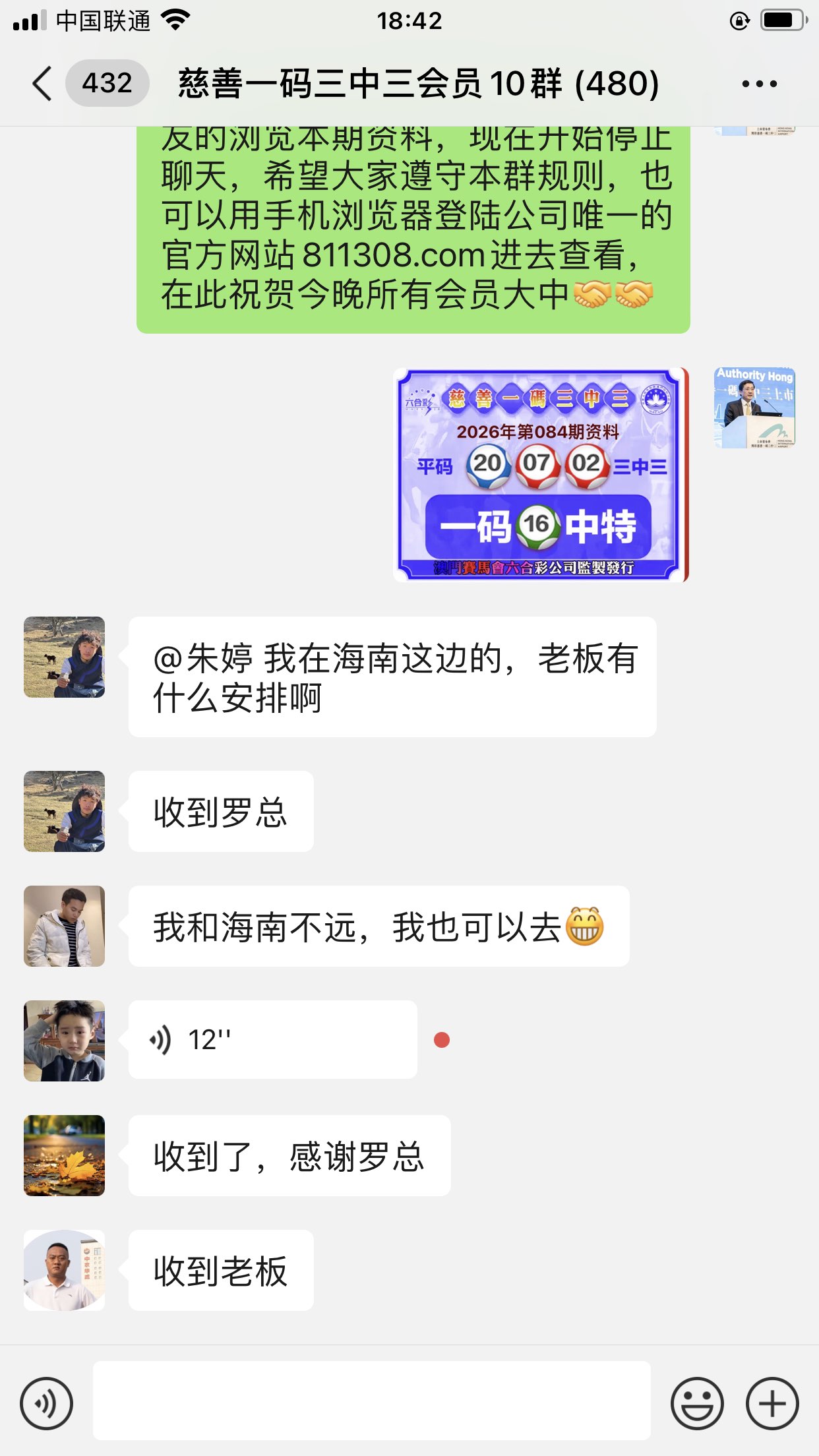
Task: Play the 12-second voice message
Action: click(272, 1040)
